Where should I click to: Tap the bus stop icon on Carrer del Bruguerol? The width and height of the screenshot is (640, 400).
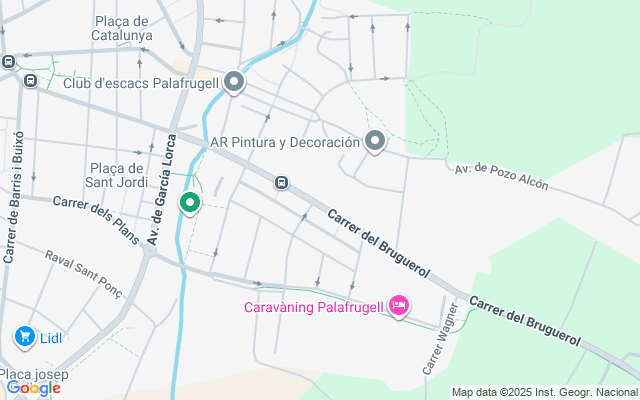(282, 183)
